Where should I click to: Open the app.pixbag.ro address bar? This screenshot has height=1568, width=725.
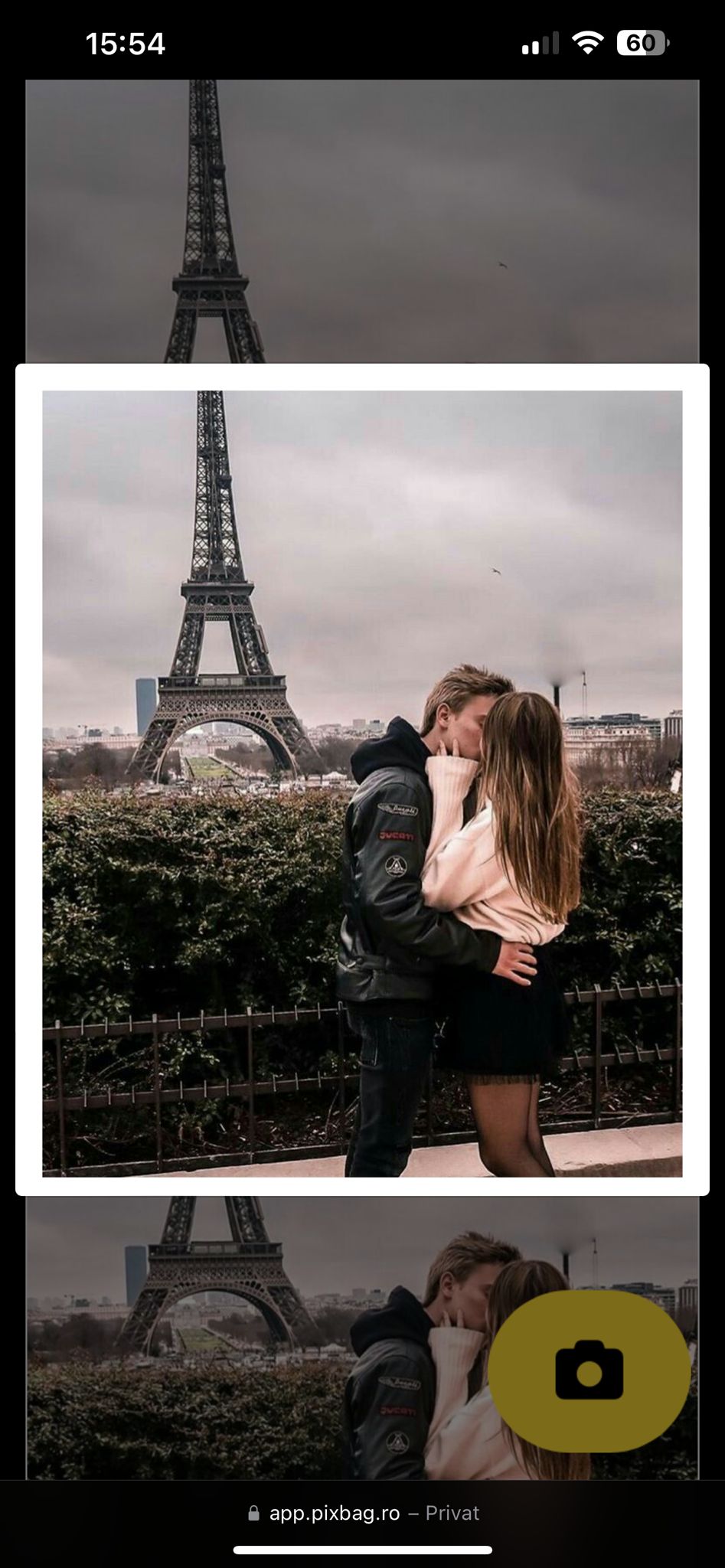[x=363, y=1513]
